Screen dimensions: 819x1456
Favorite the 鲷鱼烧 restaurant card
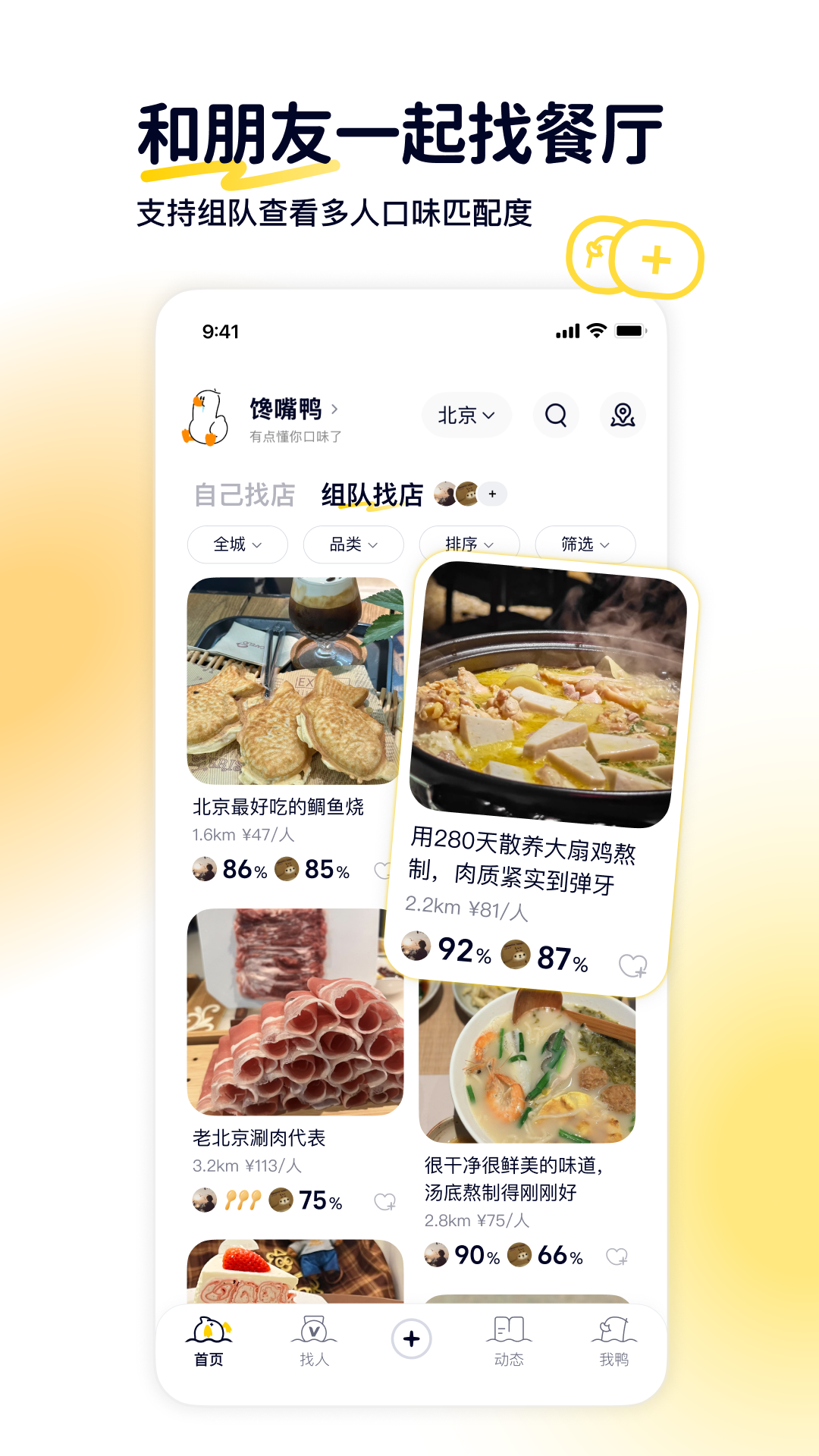point(383,871)
